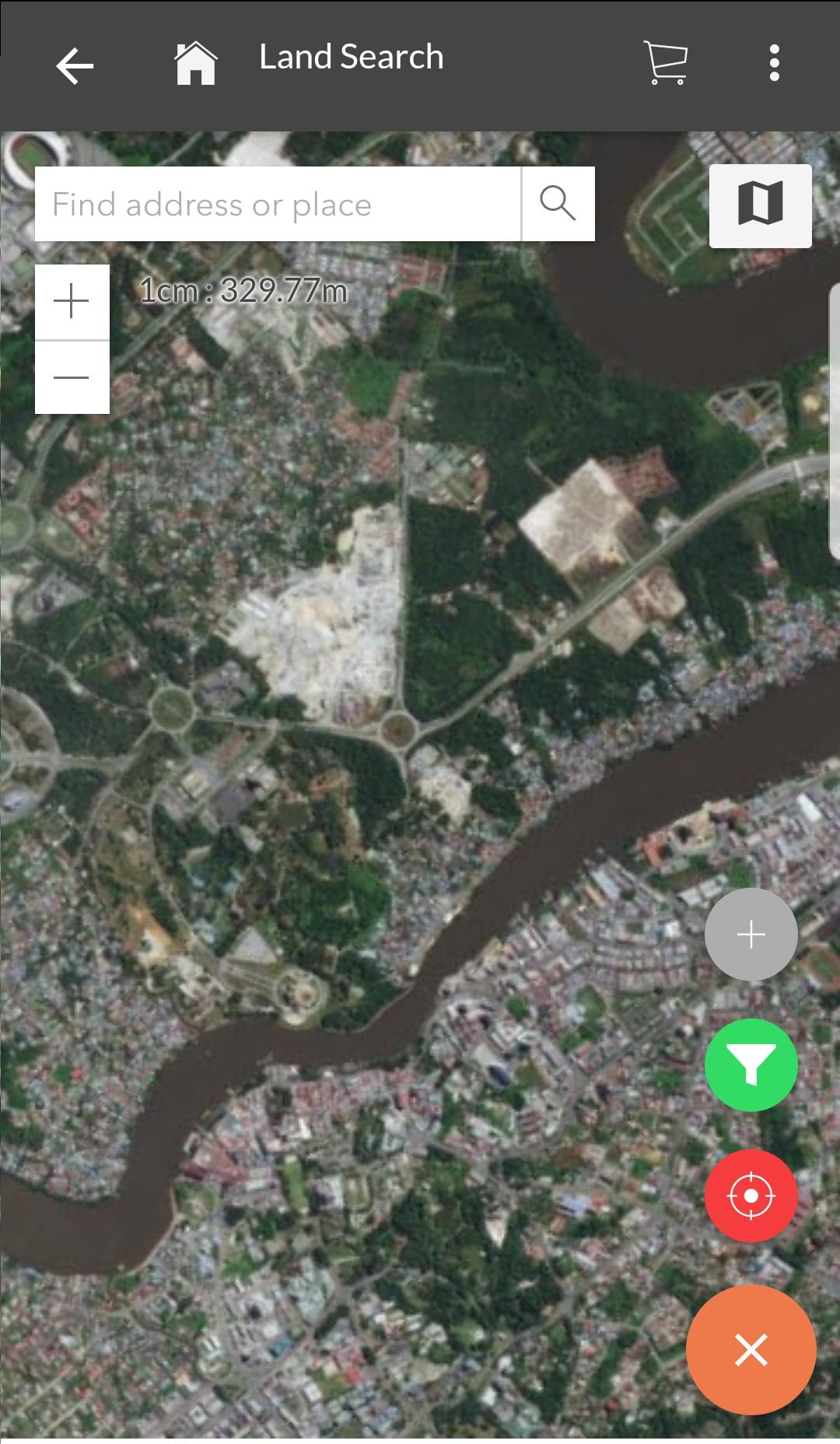Open the home icon in the app bar
Image resolution: width=840 pixels, height=1444 pixels.
pyautogui.click(x=196, y=63)
